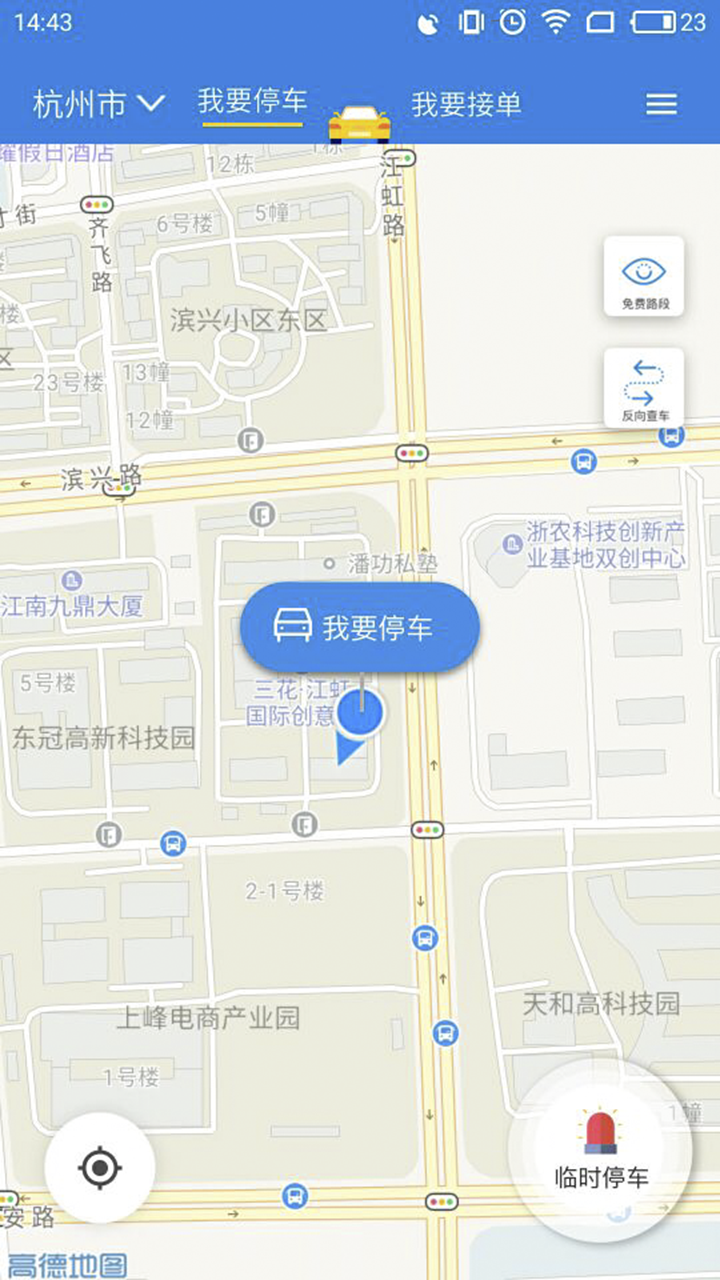Tap the bus station icon near 滨兴路 intersection
Image resolution: width=720 pixels, height=1280 pixels.
[584, 461]
